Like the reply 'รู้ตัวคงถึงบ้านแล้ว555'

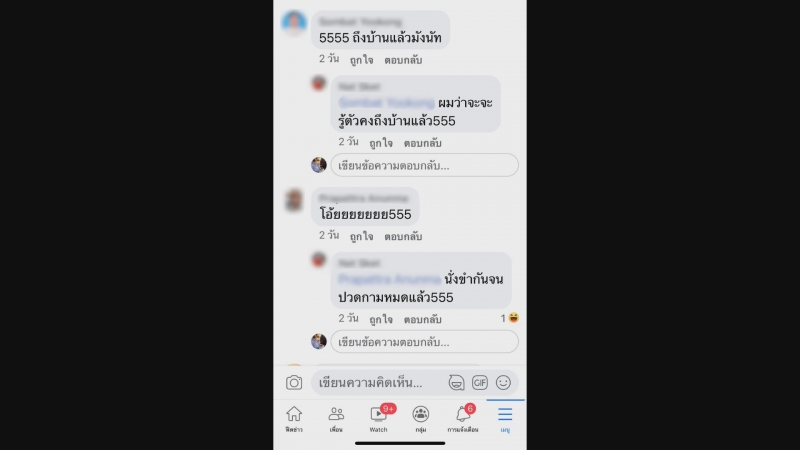pyautogui.click(x=380, y=143)
